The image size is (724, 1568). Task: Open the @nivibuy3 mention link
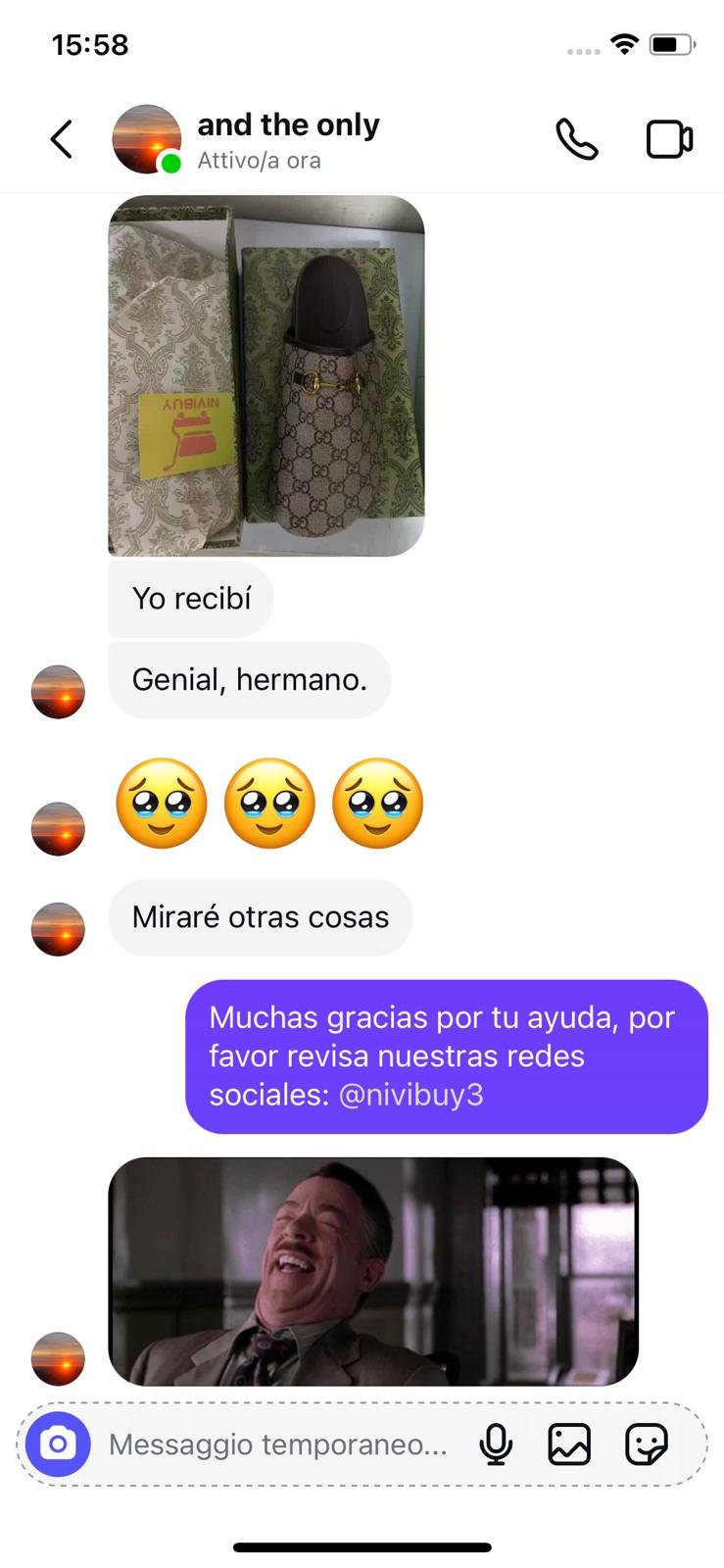[x=410, y=1095]
